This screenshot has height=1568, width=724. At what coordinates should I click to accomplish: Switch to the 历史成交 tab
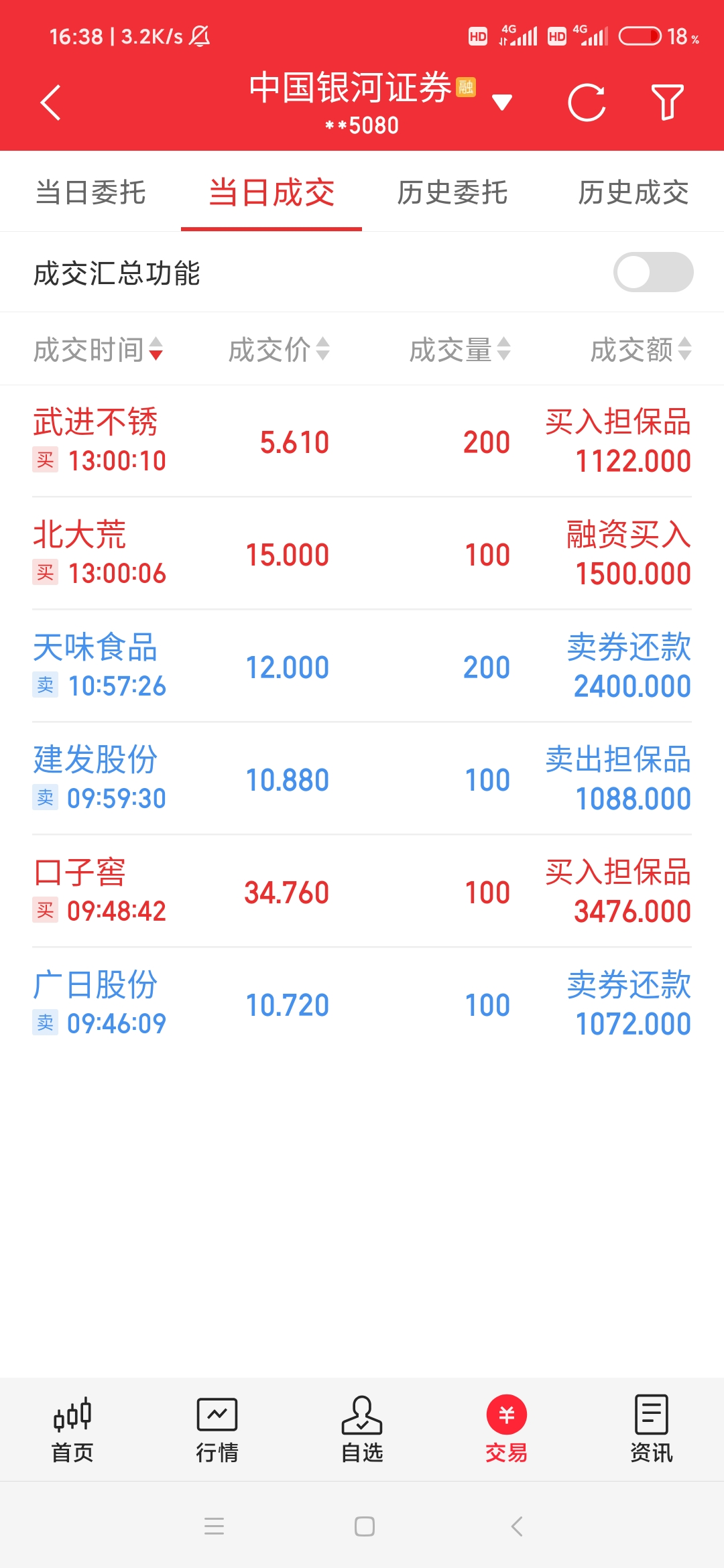(633, 193)
